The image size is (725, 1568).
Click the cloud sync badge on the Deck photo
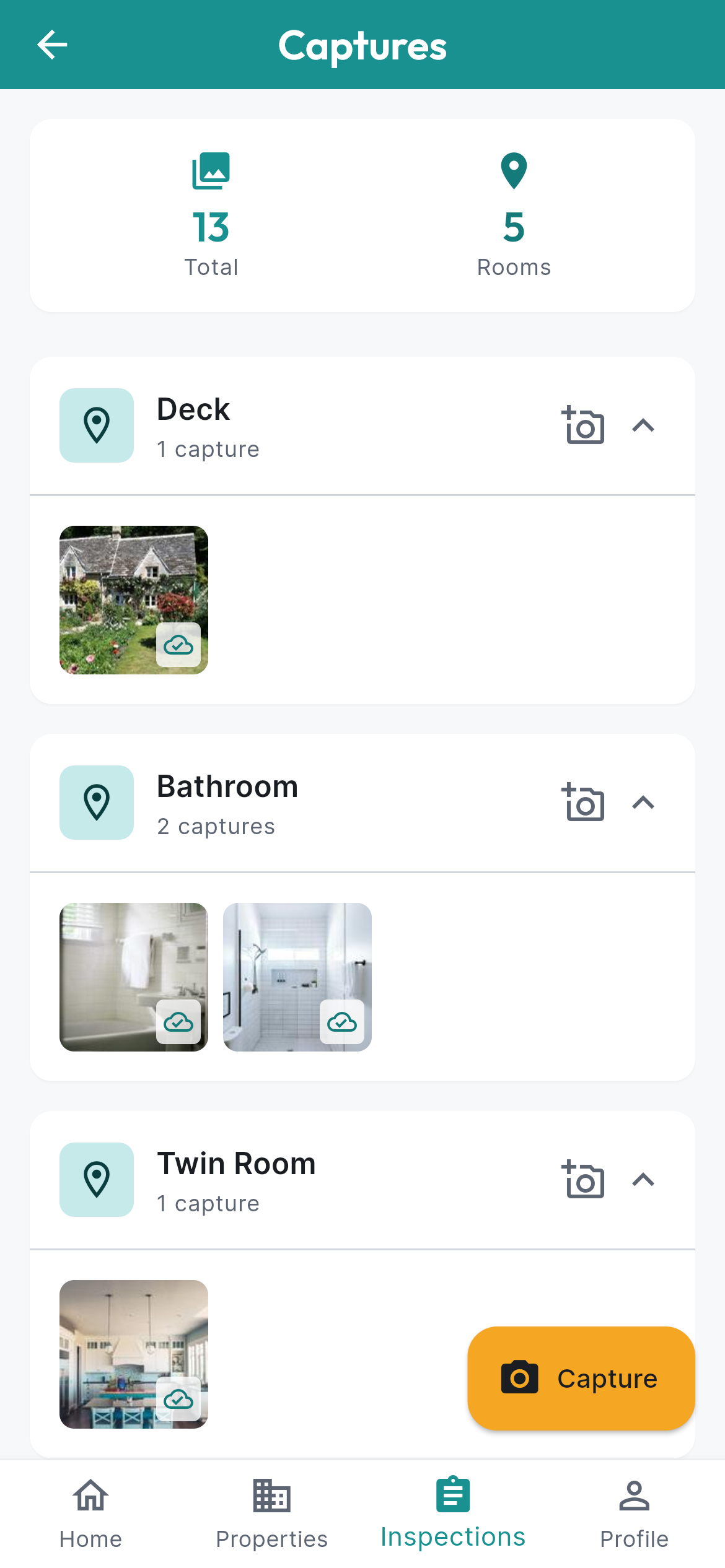[x=178, y=646]
